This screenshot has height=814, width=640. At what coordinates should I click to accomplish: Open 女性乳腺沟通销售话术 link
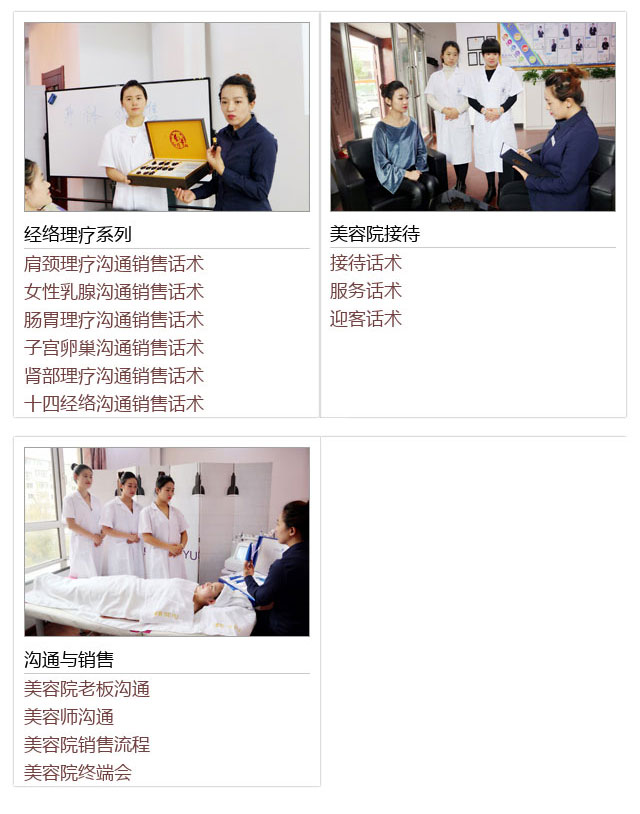pos(113,292)
